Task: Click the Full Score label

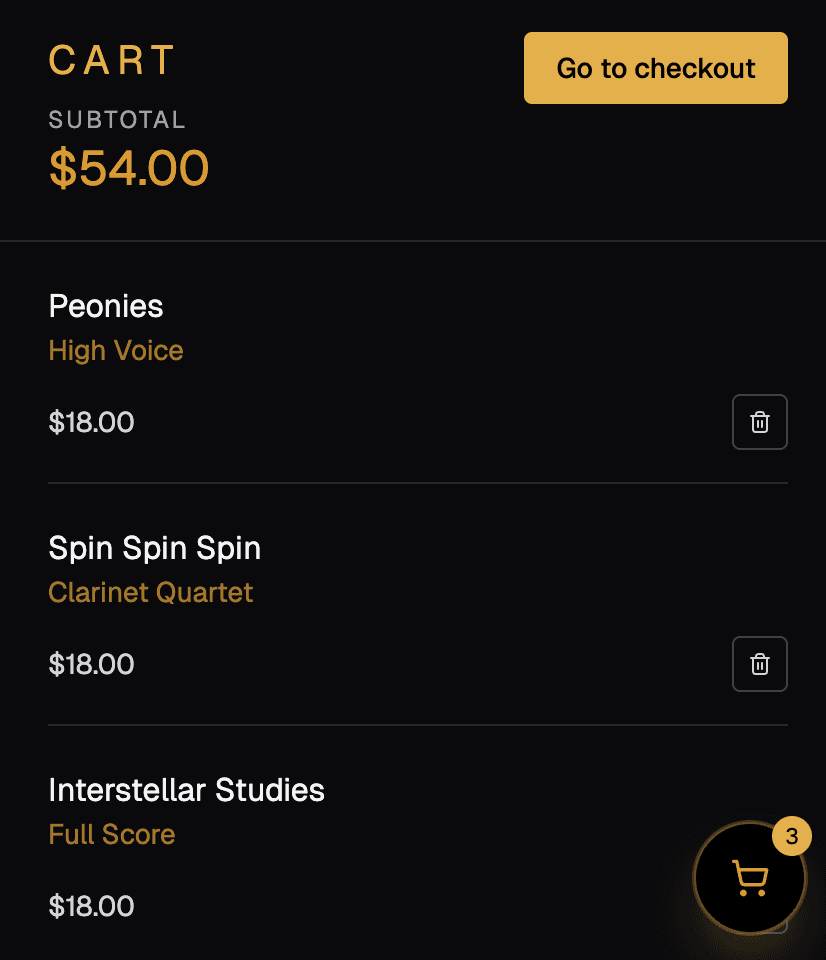Action: click(111, 834)
